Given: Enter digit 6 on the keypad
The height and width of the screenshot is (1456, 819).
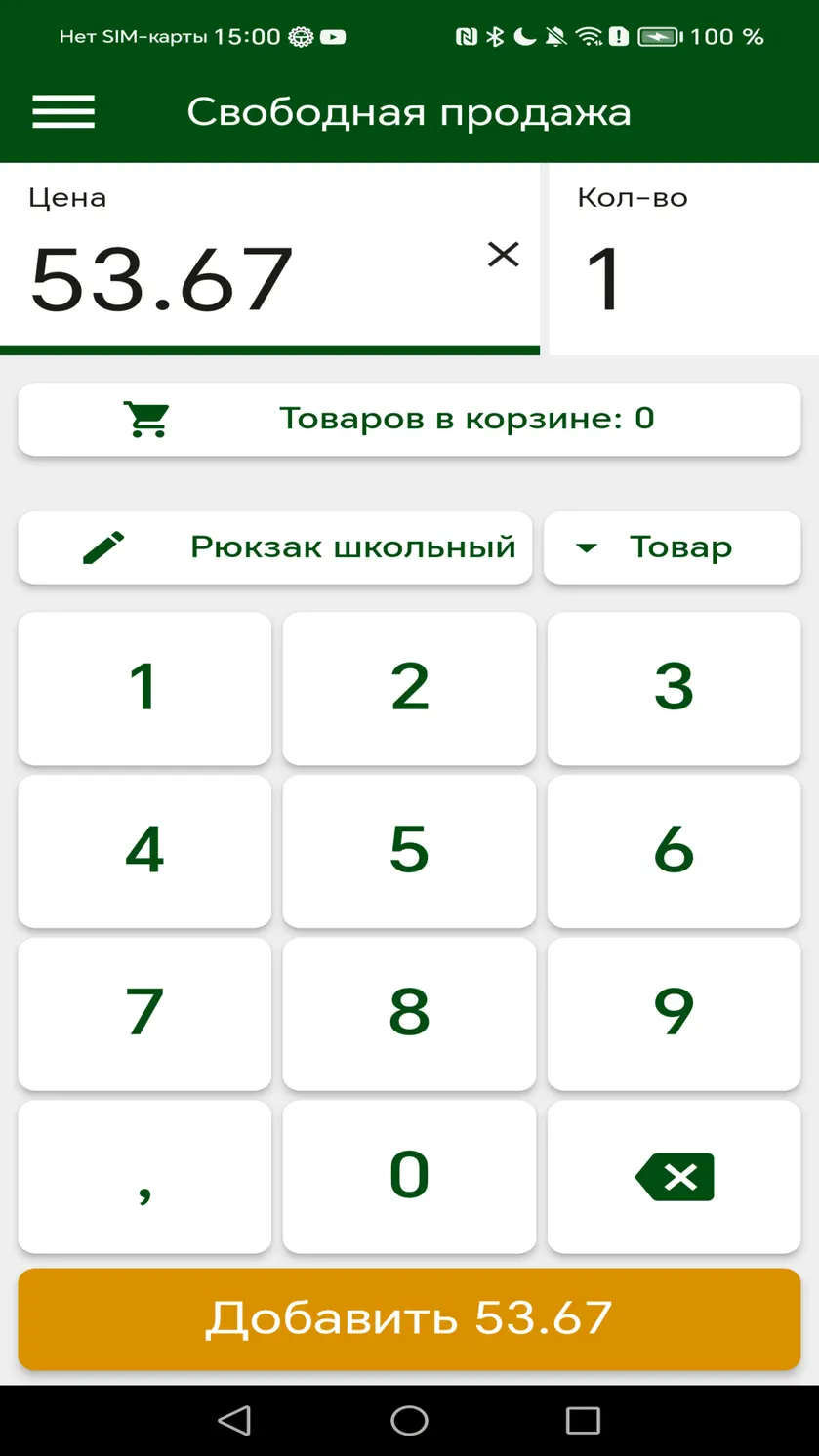Looking at the screenshot, I should [674, 851].
